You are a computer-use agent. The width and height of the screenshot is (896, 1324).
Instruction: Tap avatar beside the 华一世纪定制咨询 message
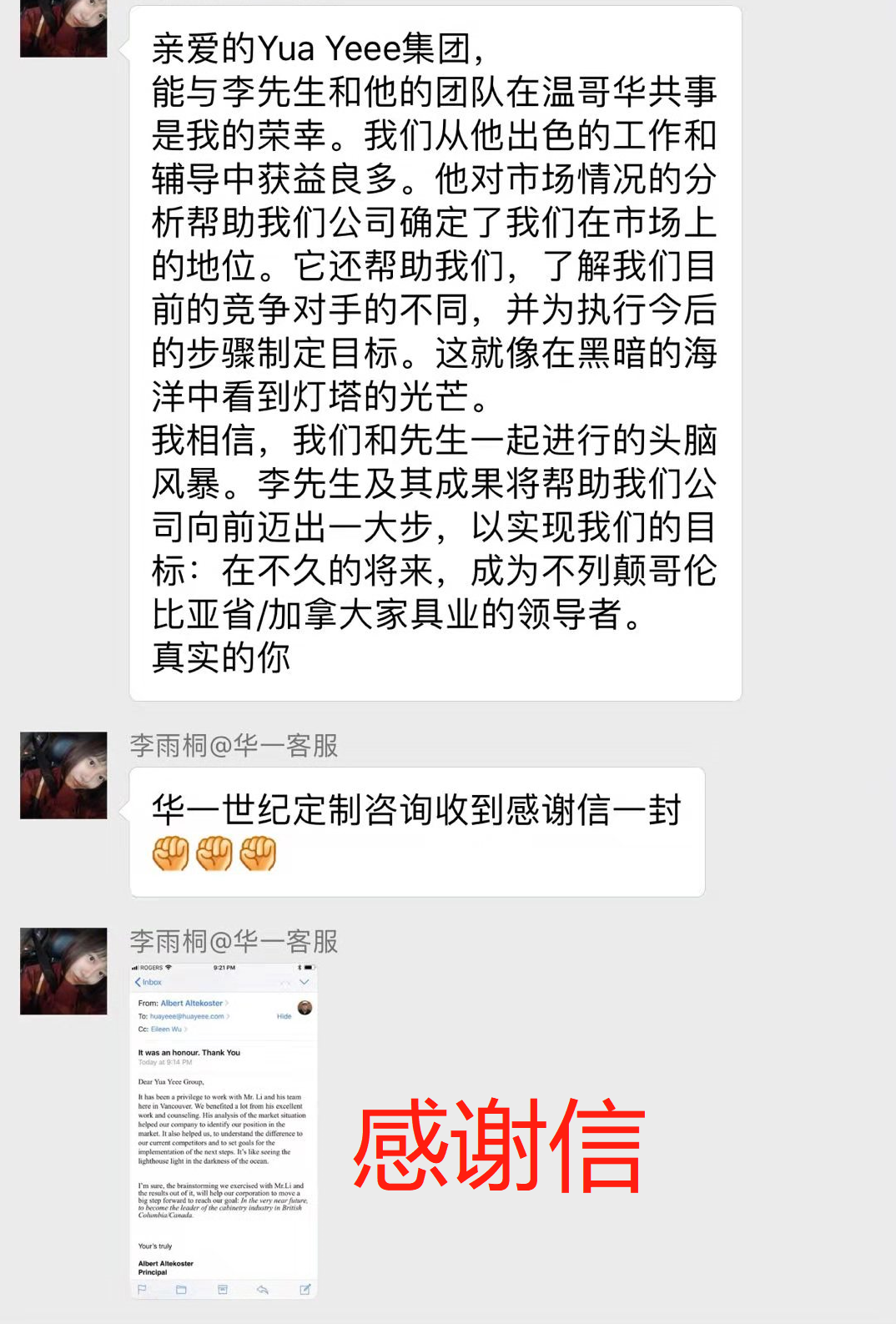63,775
